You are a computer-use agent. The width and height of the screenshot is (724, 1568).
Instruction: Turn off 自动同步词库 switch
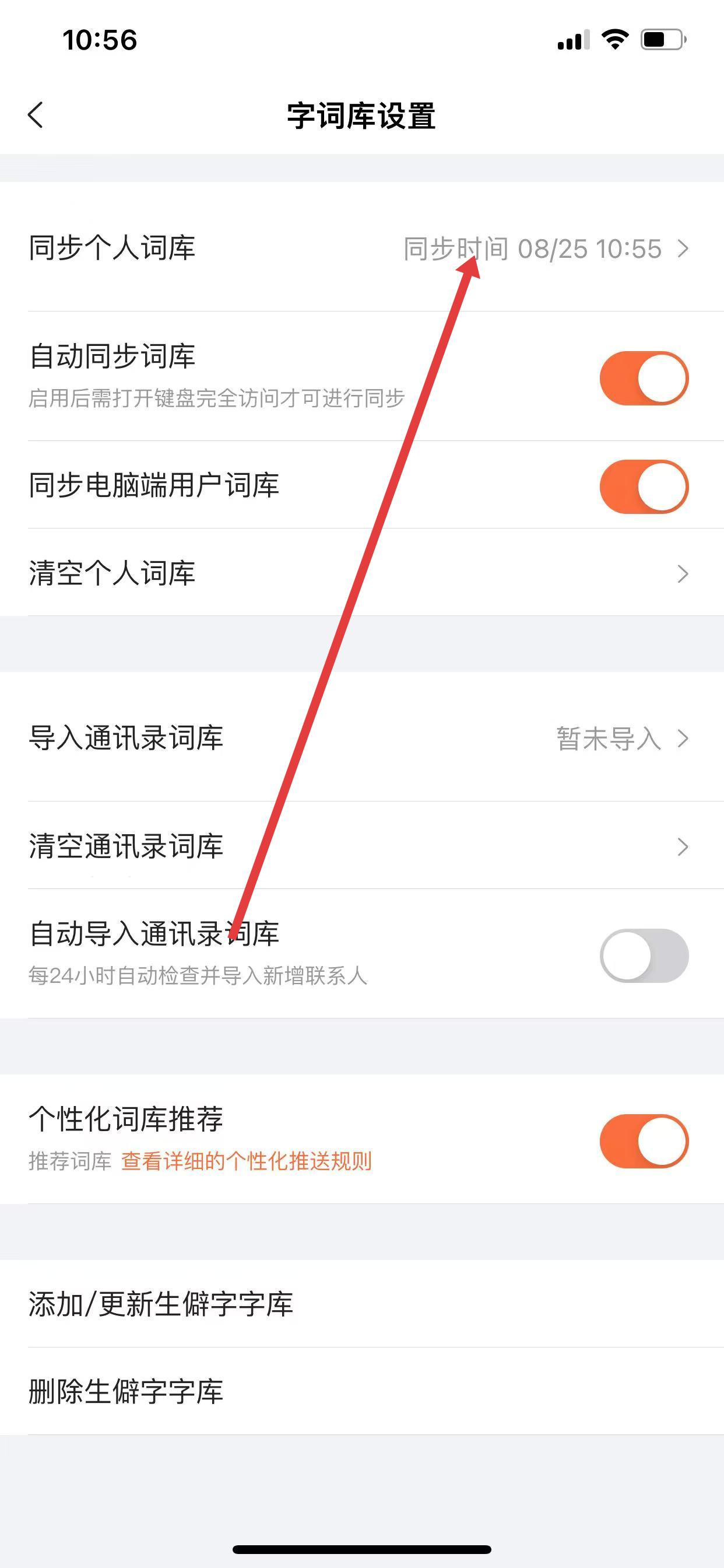click(x=643, y=378)
